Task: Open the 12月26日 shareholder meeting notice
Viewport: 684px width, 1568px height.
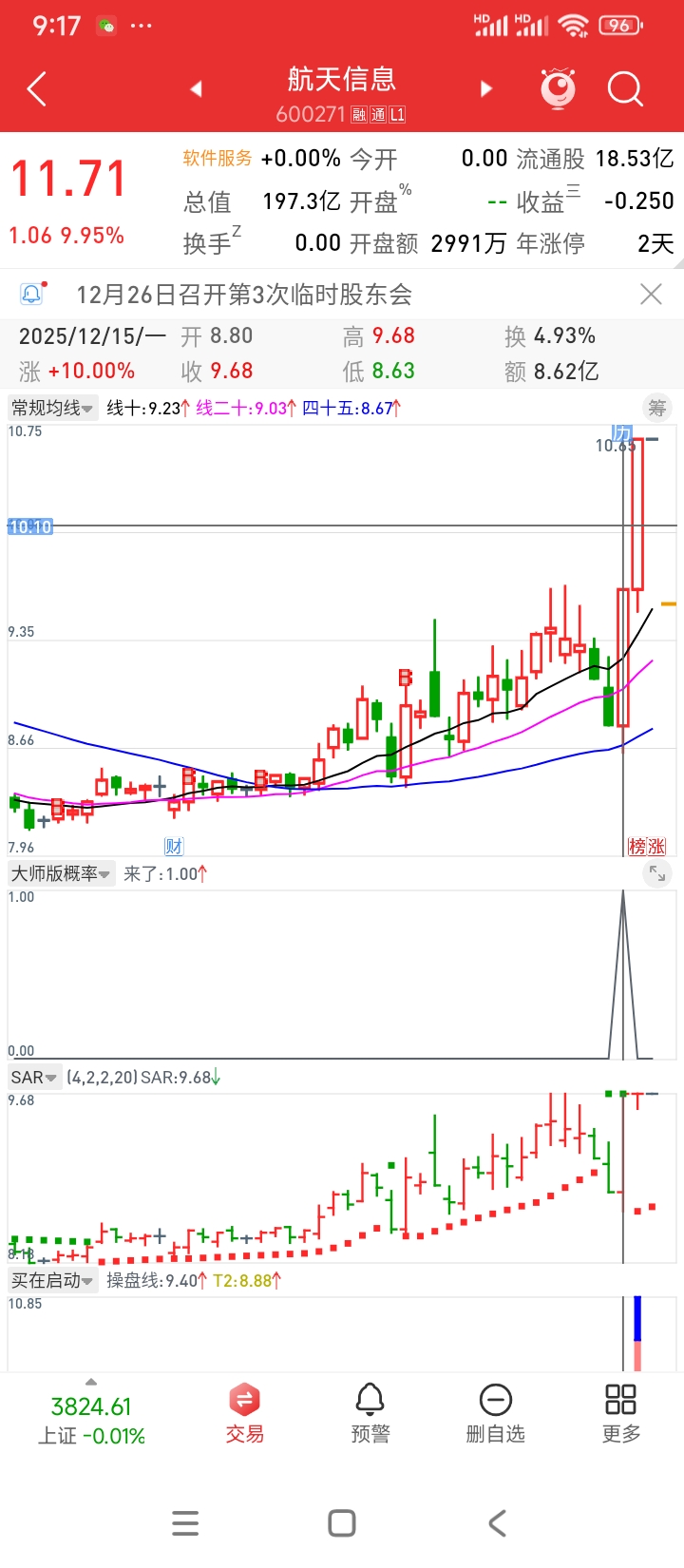Action: coord(244,295)
